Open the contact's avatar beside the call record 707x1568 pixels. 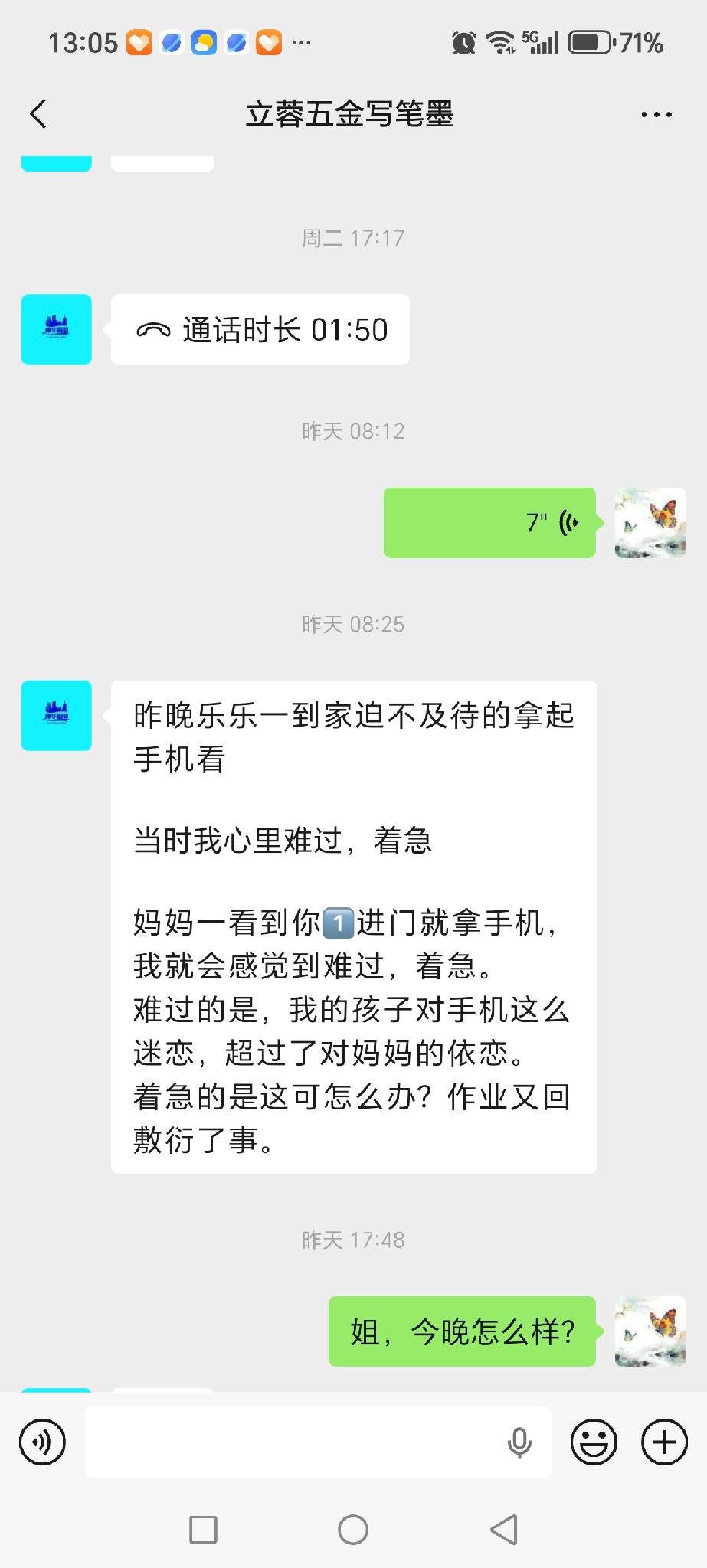57,330
